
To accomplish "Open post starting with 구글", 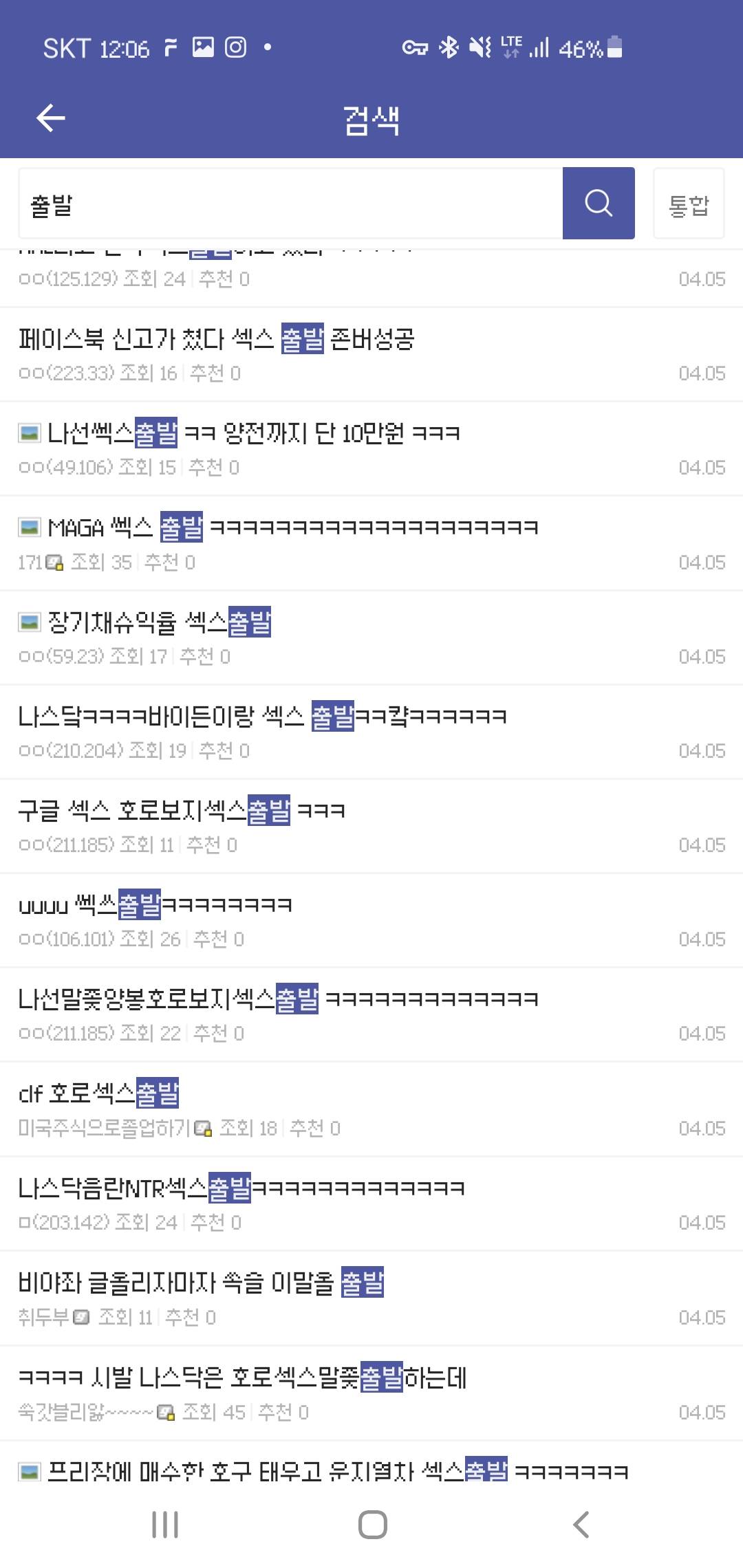I will coord(182,812).
